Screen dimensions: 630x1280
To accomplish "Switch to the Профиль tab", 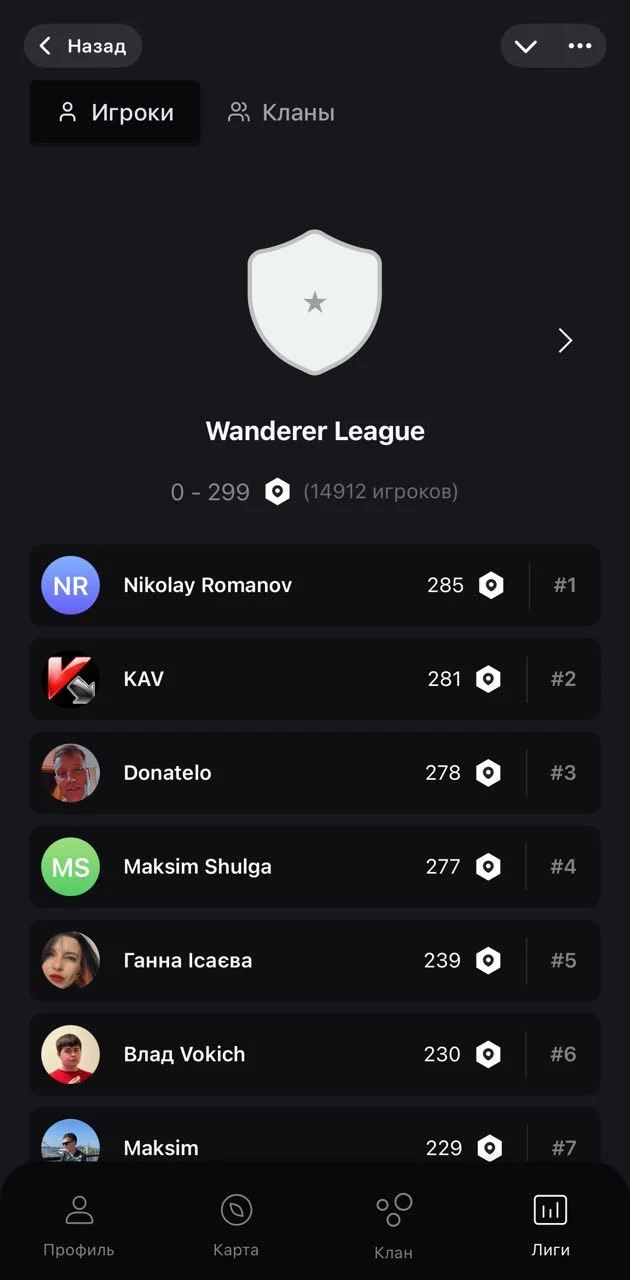I will pos(79,1225).
